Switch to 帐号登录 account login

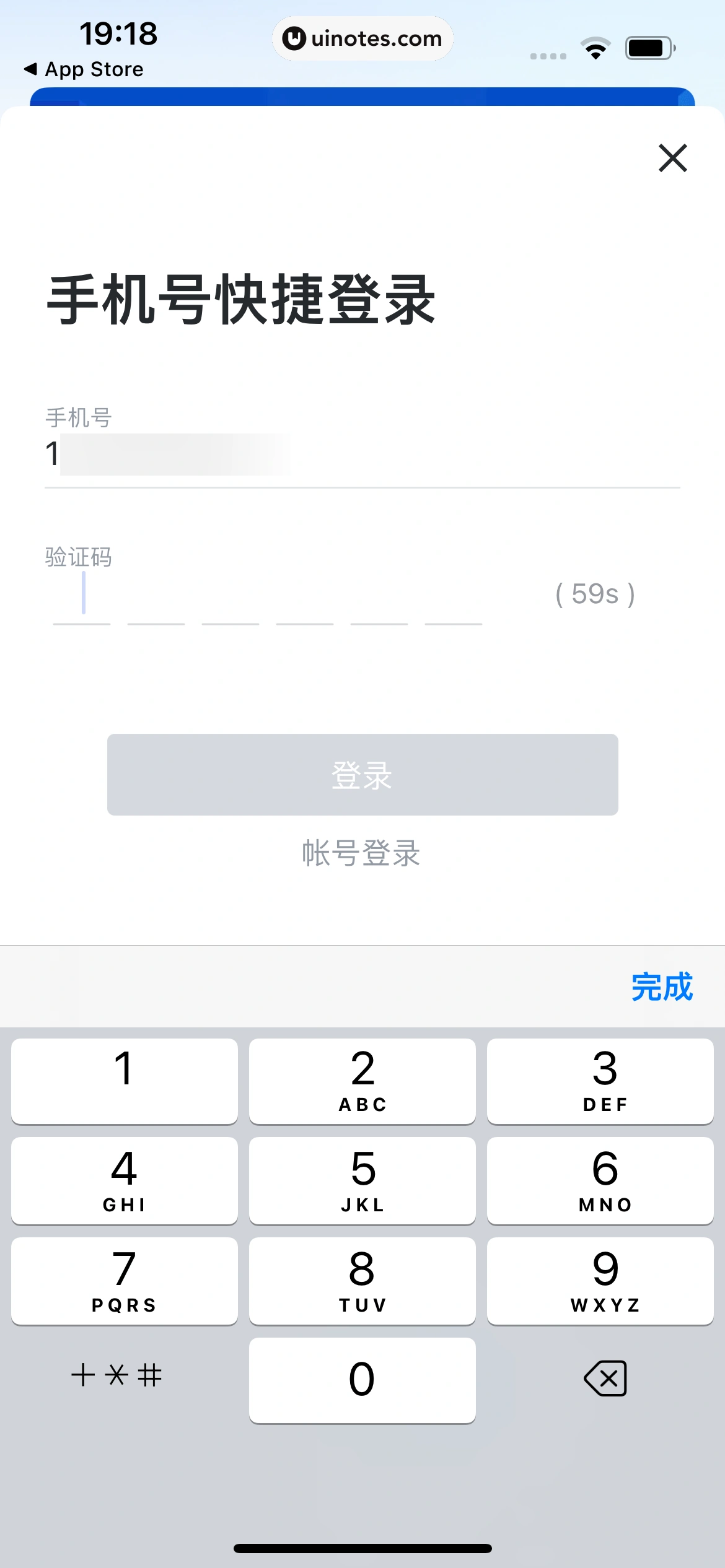pos(362,855)
